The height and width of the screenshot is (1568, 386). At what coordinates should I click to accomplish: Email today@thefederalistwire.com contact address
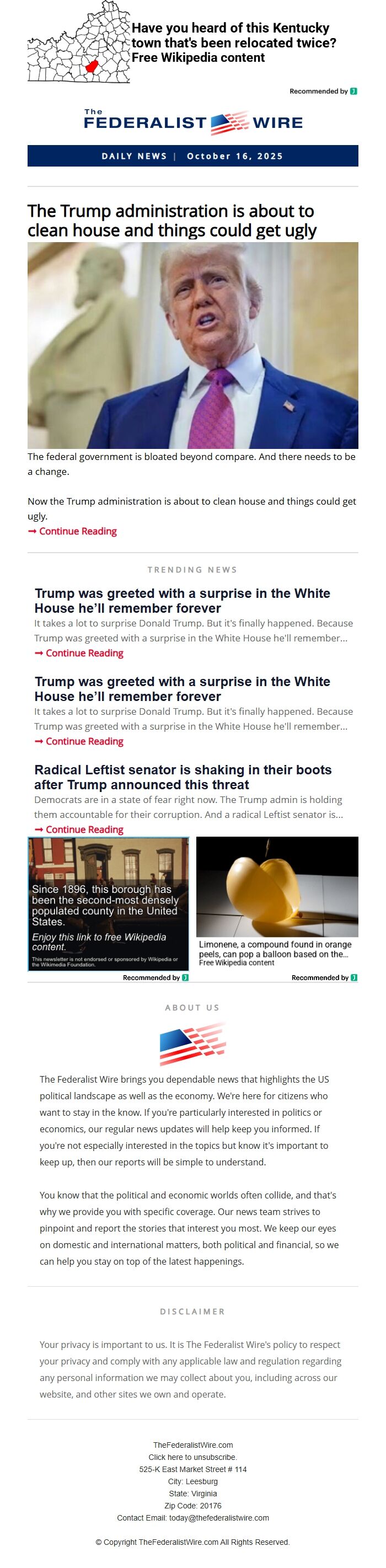[219, 1517]
